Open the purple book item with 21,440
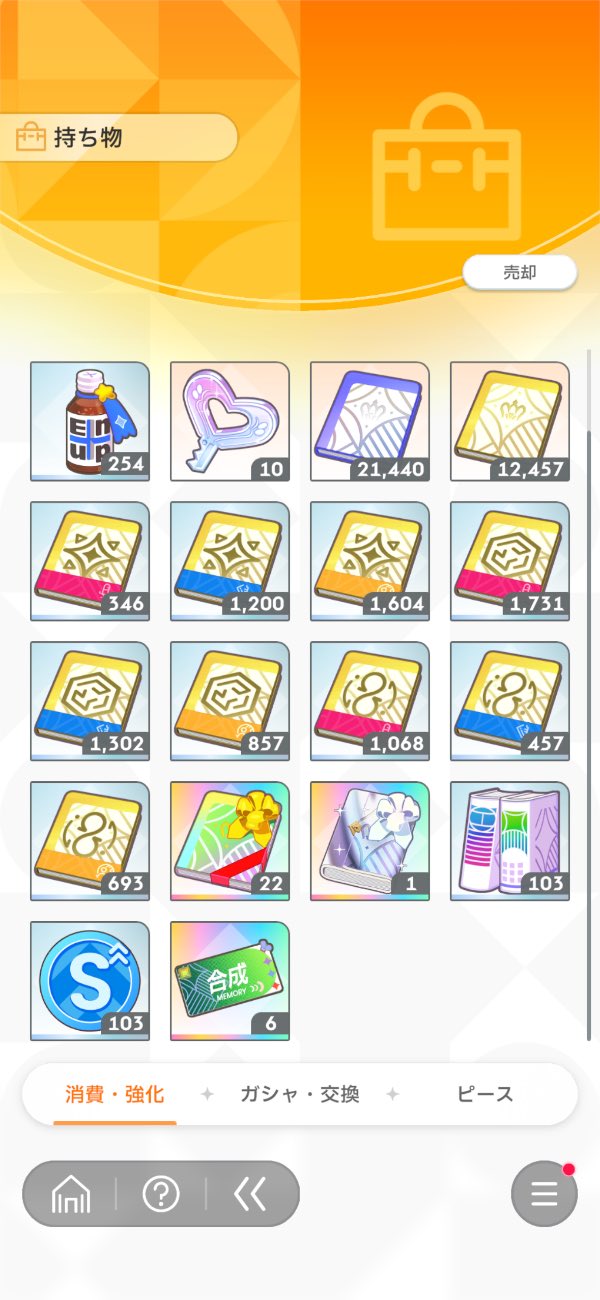 (370, 421)
